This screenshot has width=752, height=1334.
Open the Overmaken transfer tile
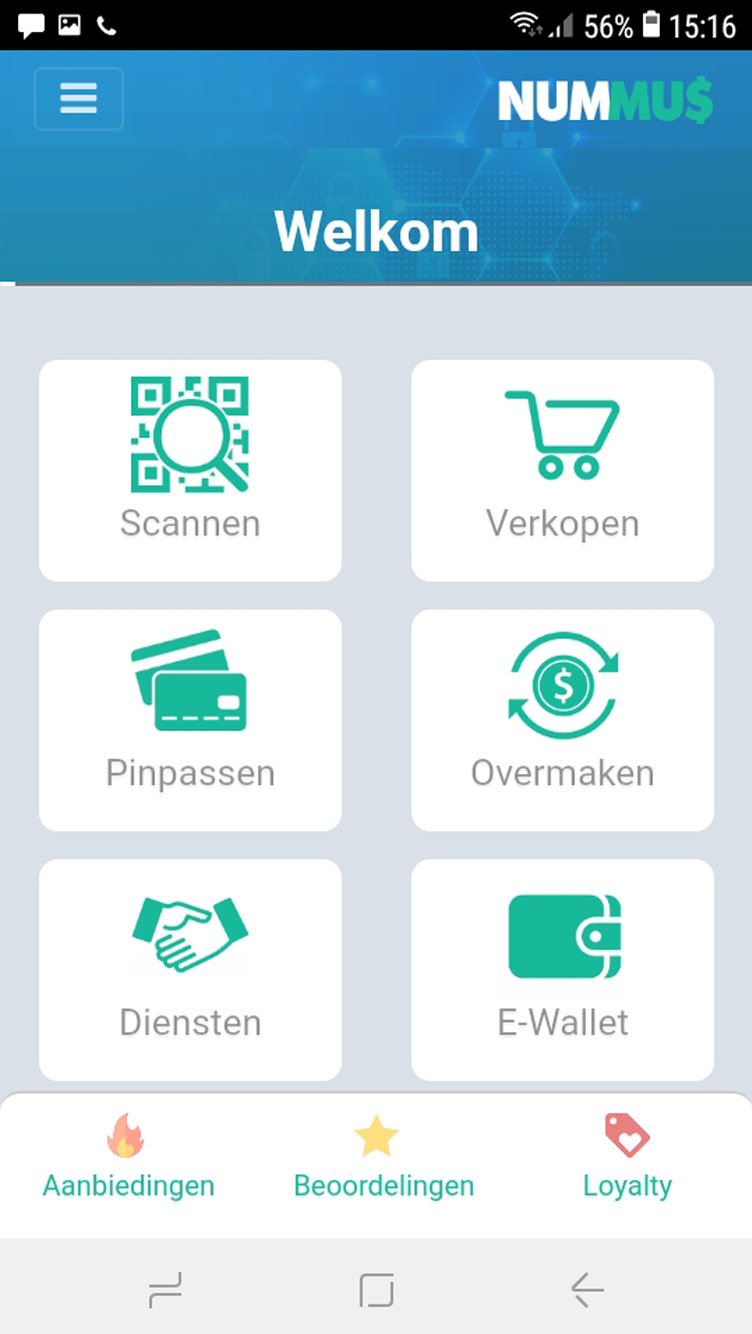pos(563,720)
